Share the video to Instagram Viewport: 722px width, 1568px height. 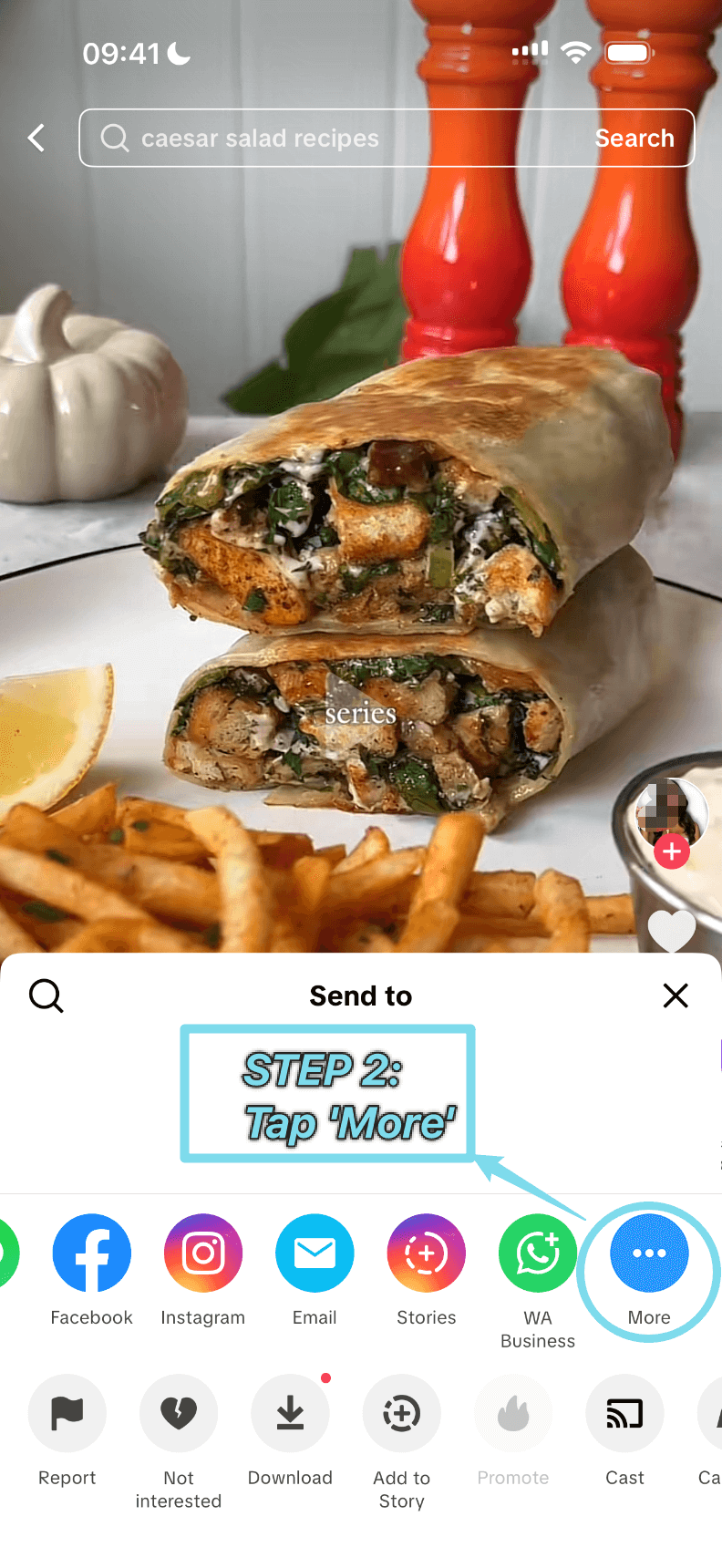tap(202, 1253)
